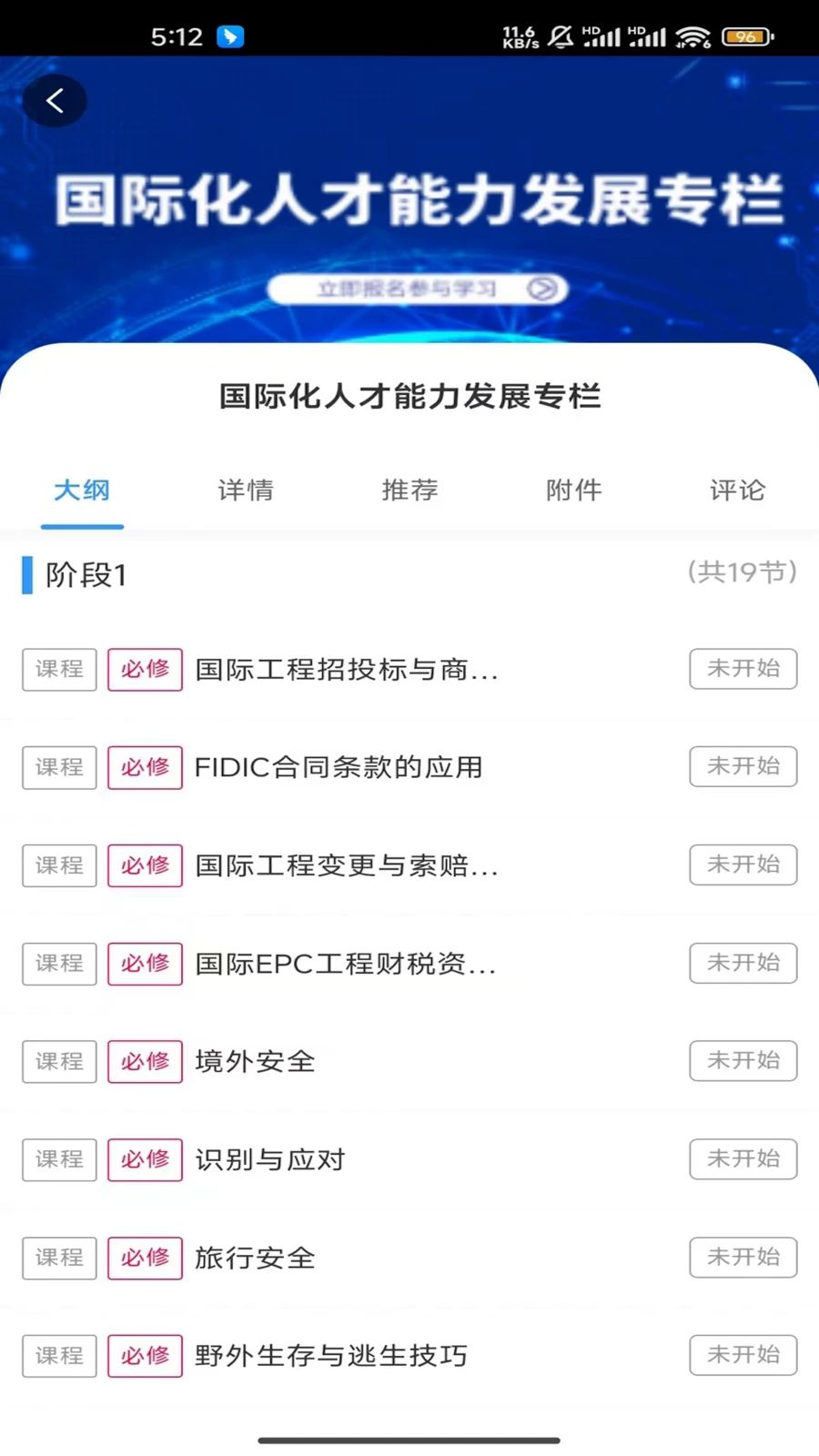Open the 附件 tab
819x1456 pixels.
(573, 490)
